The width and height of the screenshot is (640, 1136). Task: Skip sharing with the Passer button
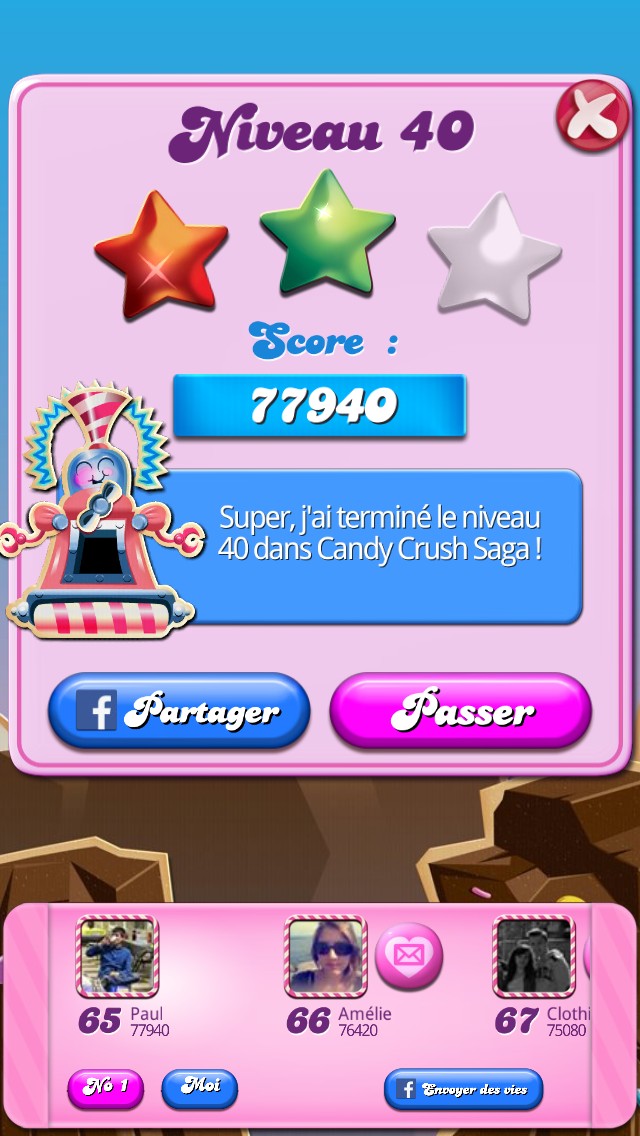coord(461,712)
